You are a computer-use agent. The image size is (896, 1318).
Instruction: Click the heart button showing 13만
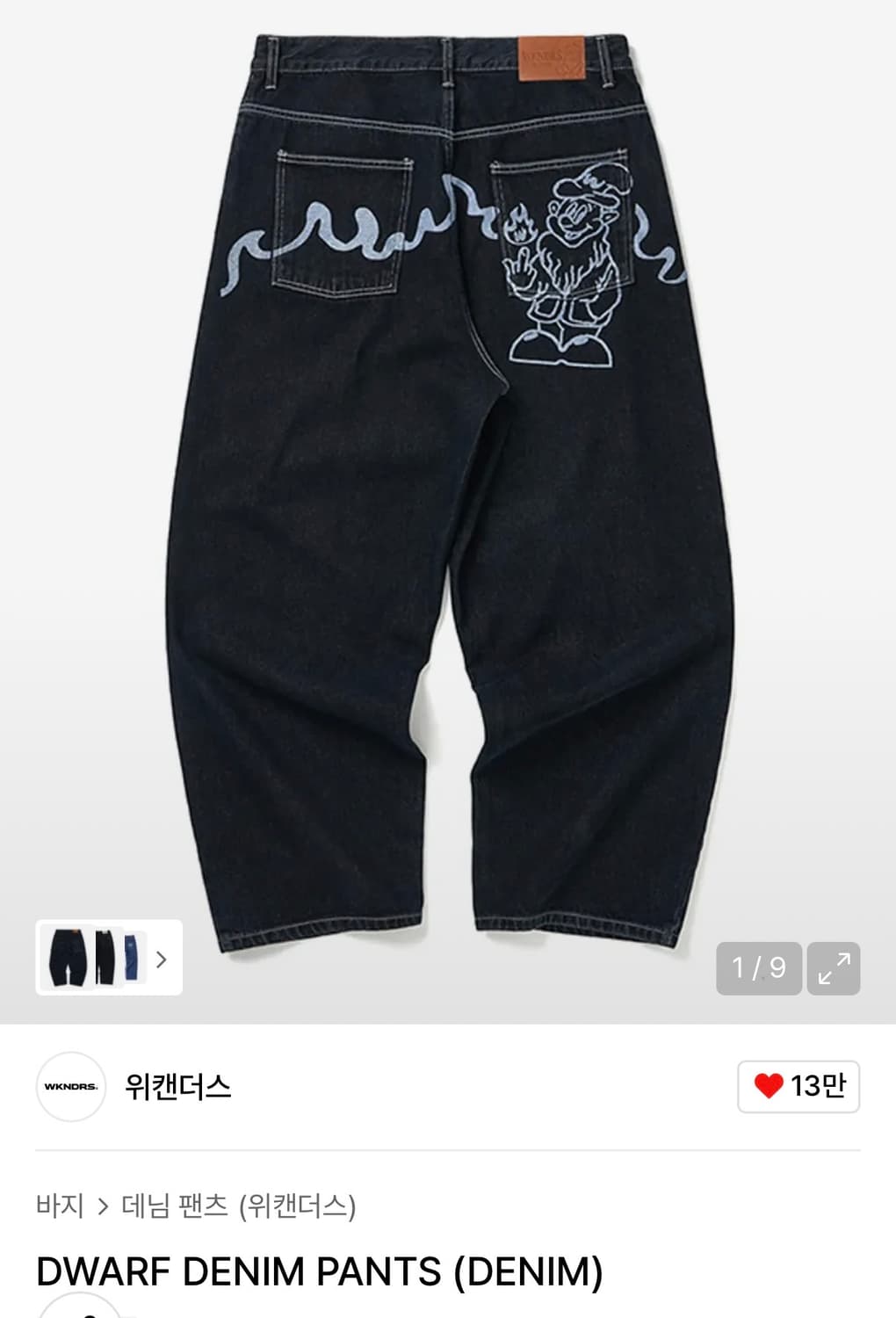tap(798, 1087)
